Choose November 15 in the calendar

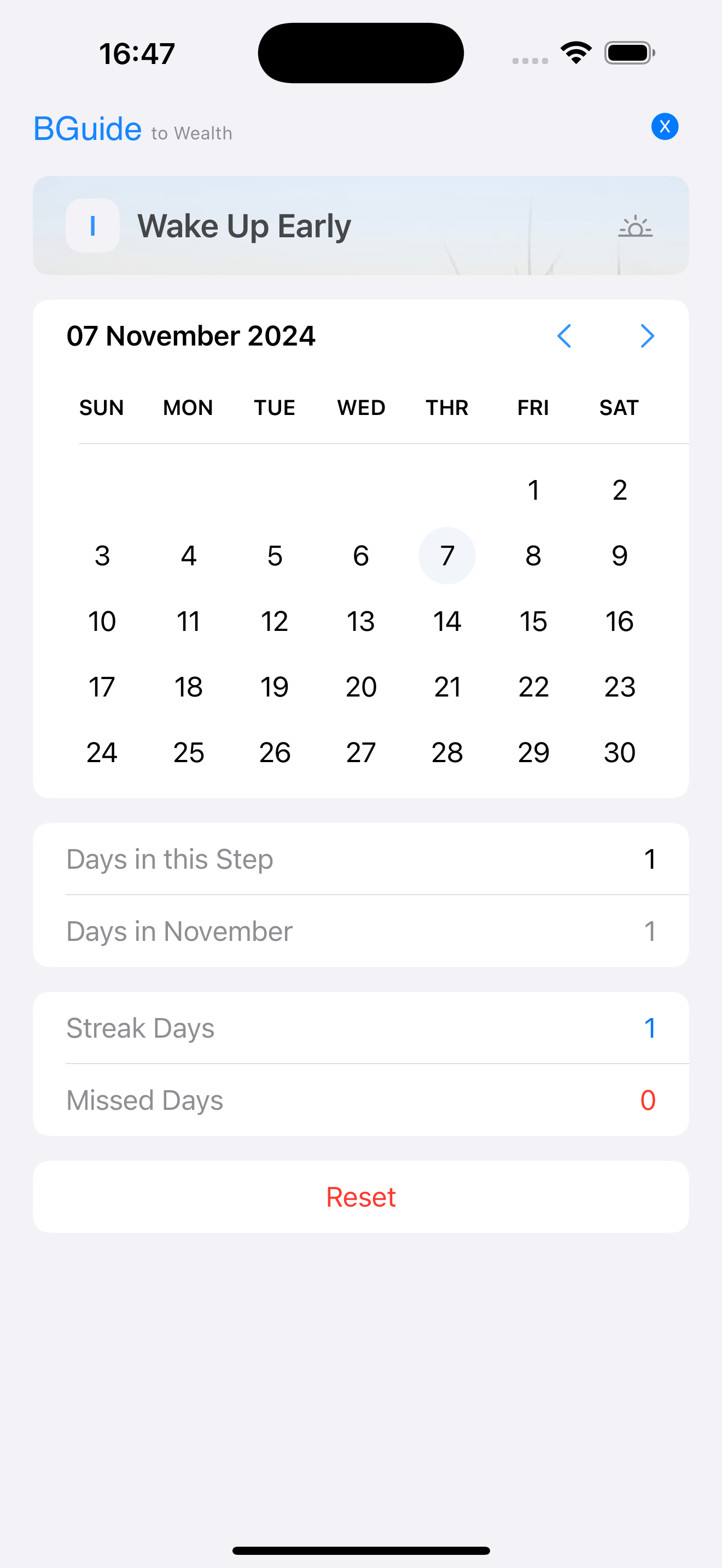(533, 622)
